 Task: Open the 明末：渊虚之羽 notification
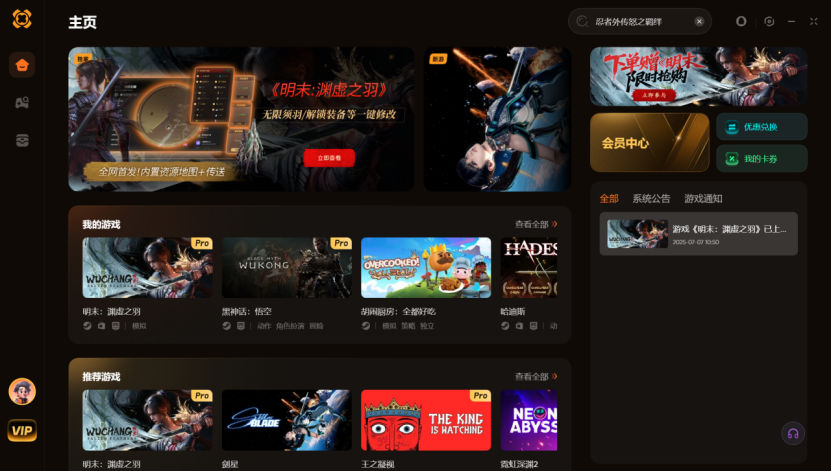point(698,234)
